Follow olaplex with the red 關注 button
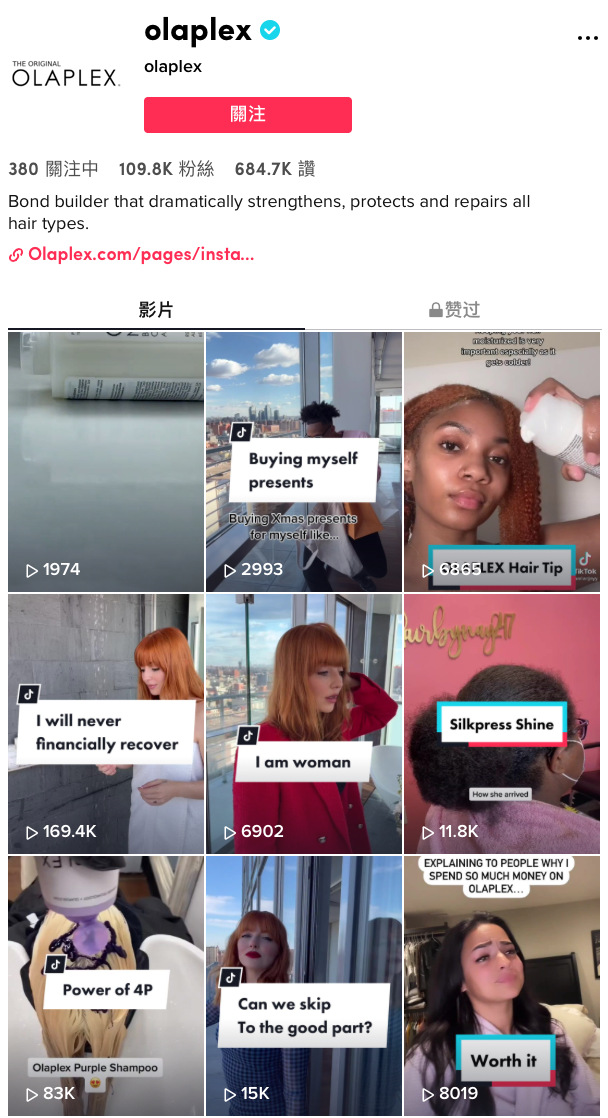 (x=248, y=115)
